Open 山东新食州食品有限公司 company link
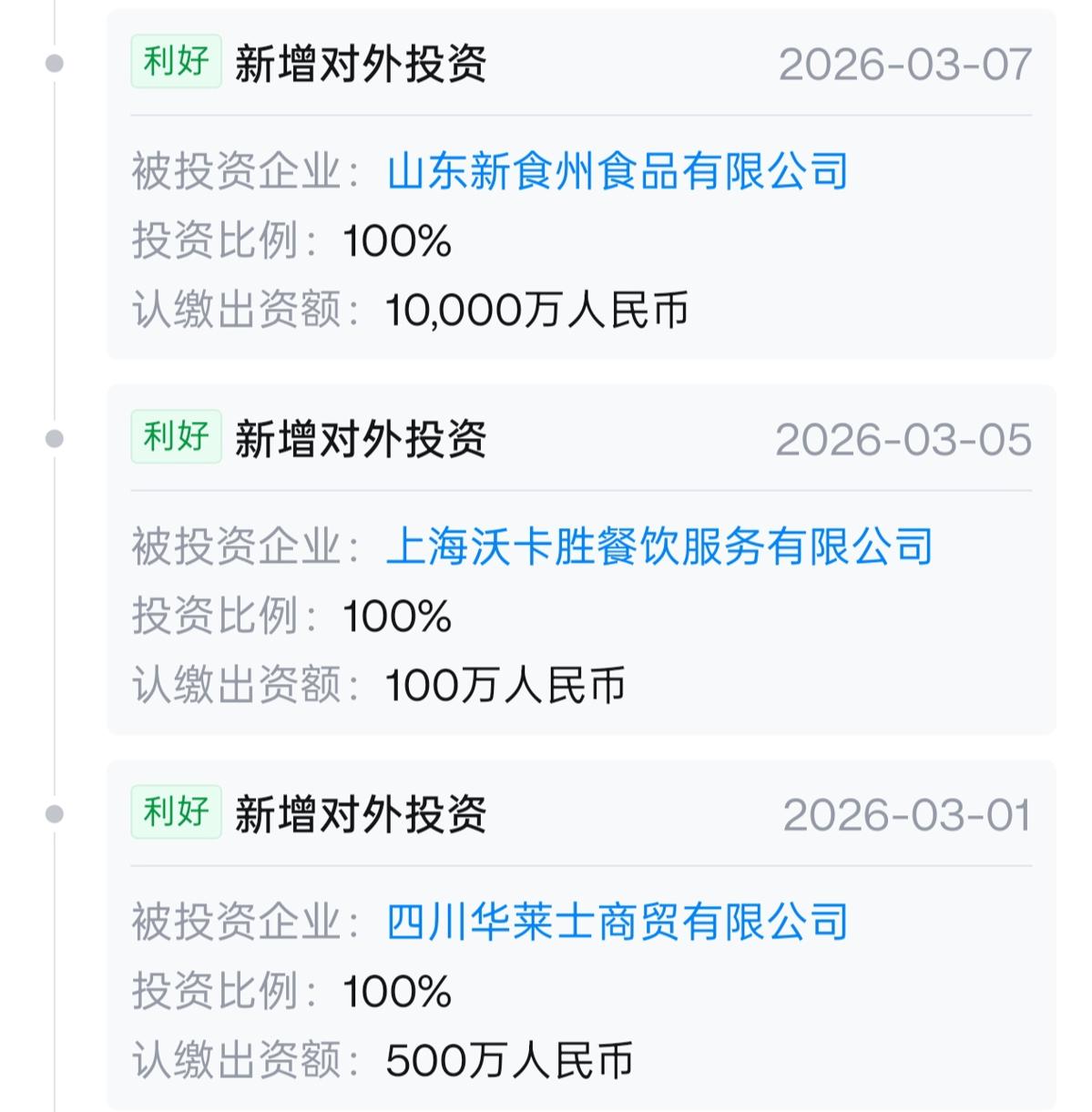1092x1112 pixels. pyautogui.click(x=617, y=171)
